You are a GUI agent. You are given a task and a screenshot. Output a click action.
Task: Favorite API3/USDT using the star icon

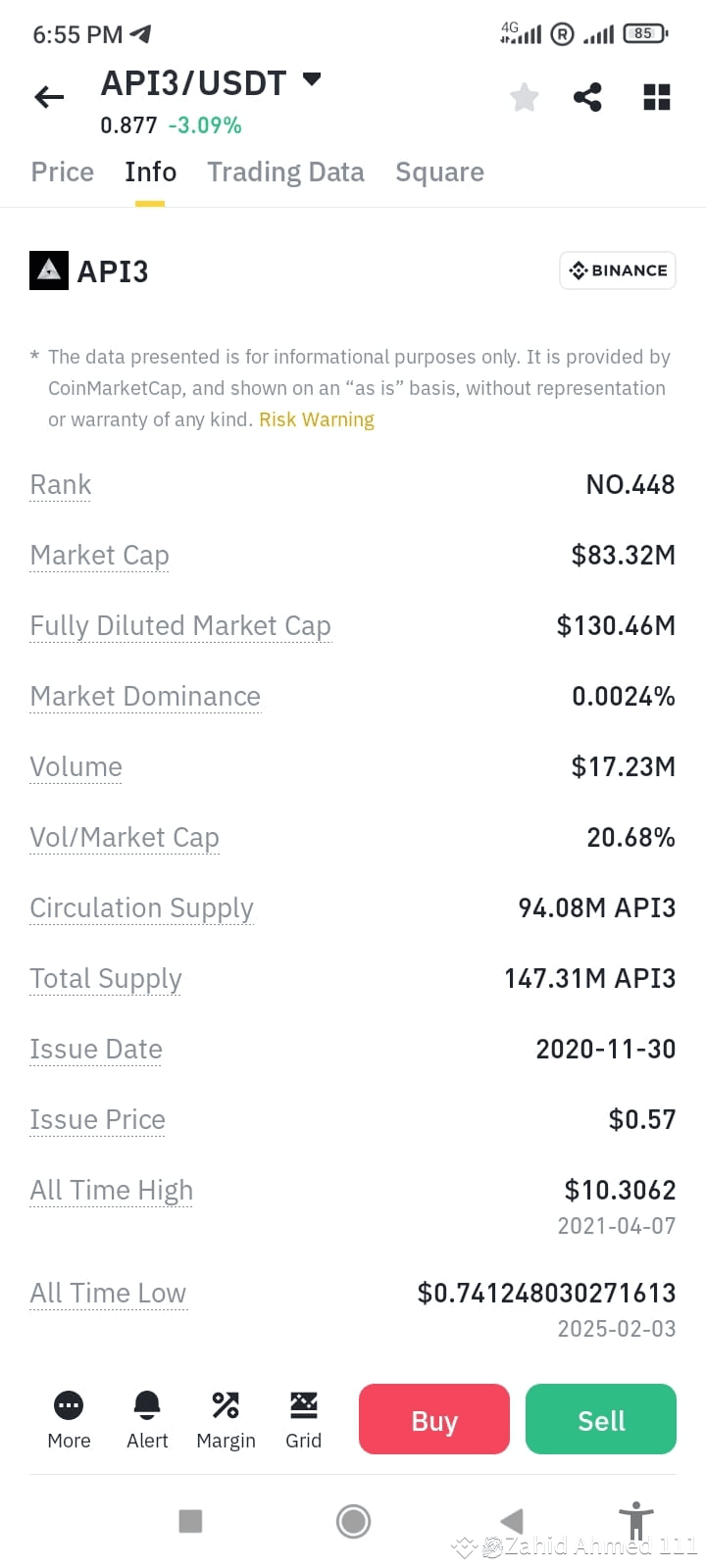[x=524, y=96]
